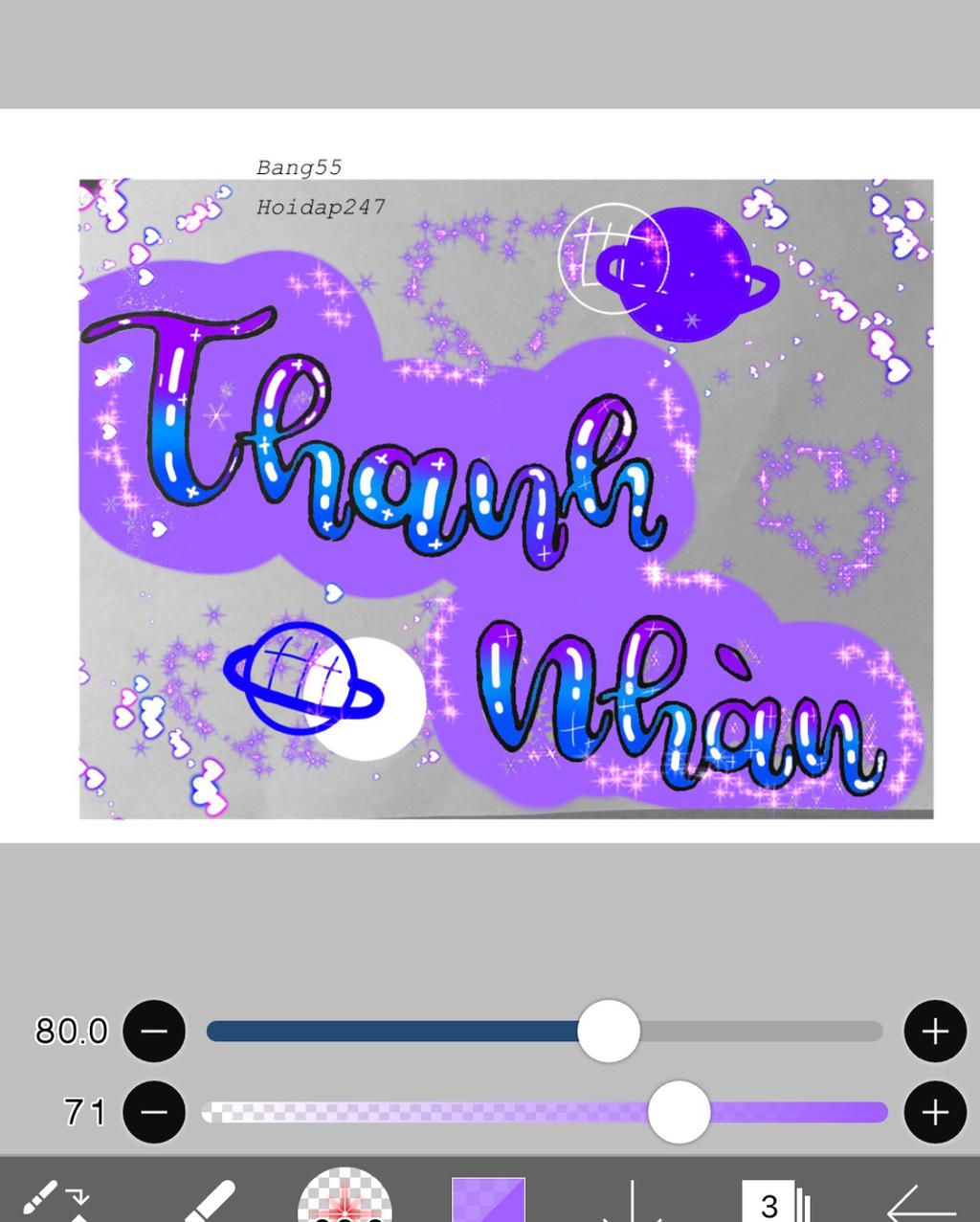Viewport: 980px width, 1222px height.
Task: Tap the brush thickness slider at 80.0
Action: pyautogui.click(x=609, y=1031)
